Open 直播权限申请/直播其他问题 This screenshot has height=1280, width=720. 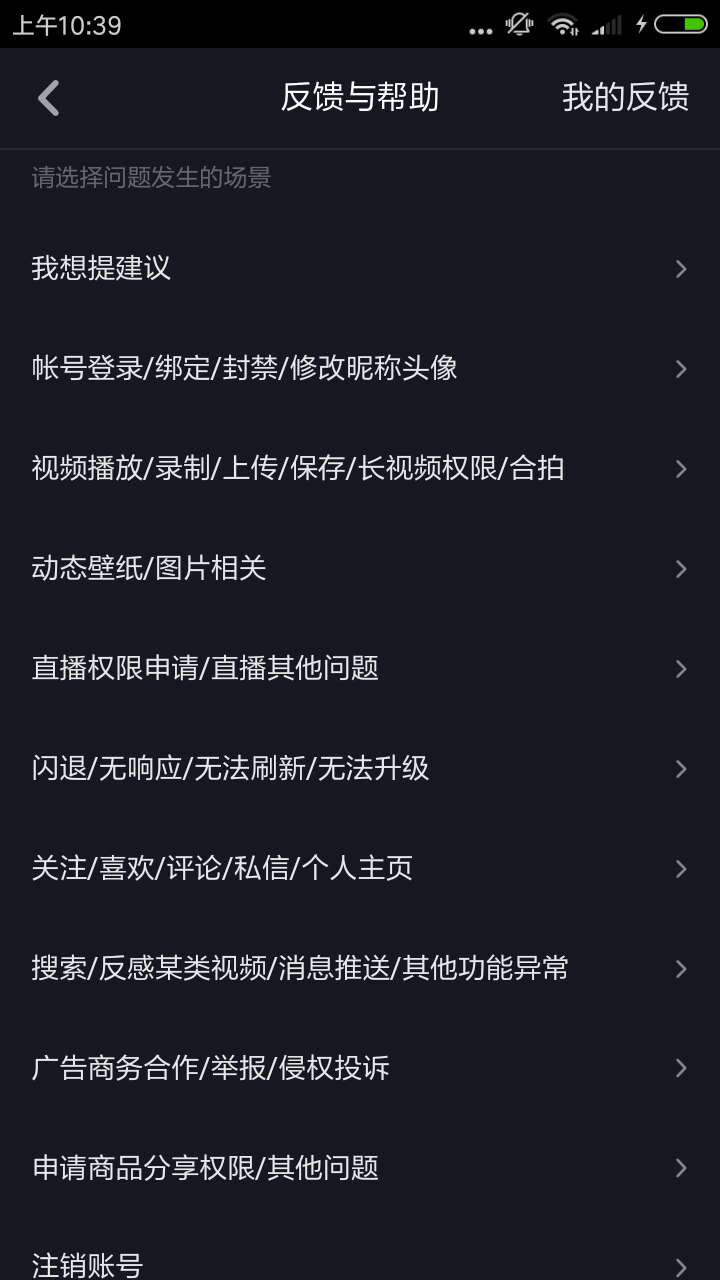tap(360, 668)
